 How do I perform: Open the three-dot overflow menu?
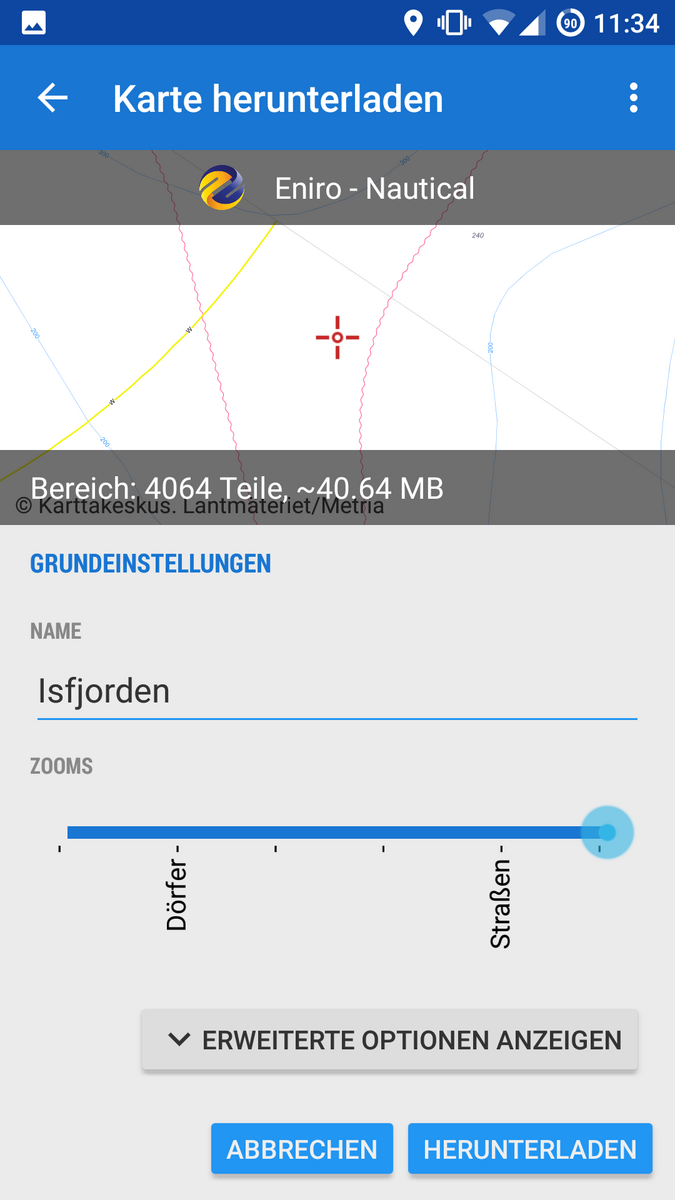(x=633, y=98)
